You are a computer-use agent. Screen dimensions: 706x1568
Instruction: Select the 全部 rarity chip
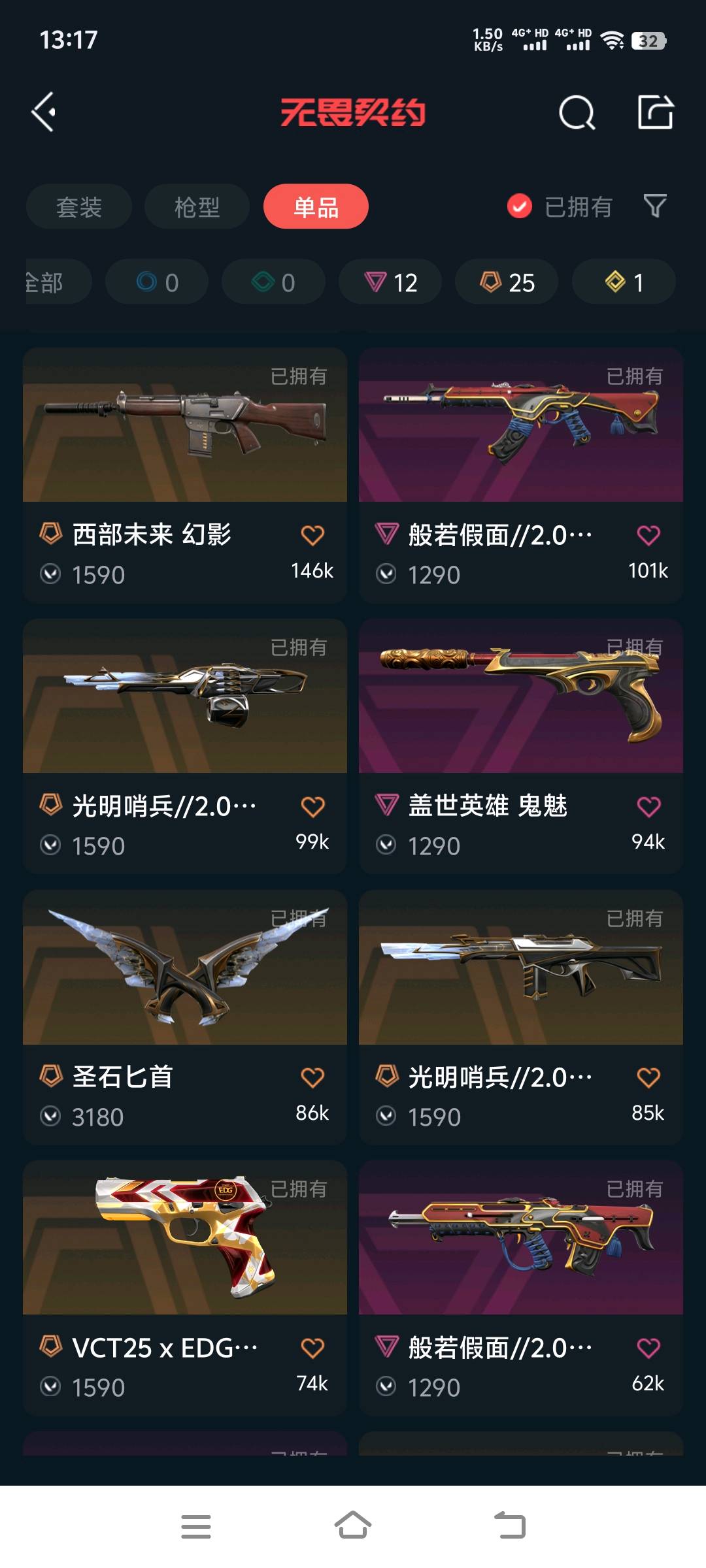click(x=52, y=282)
